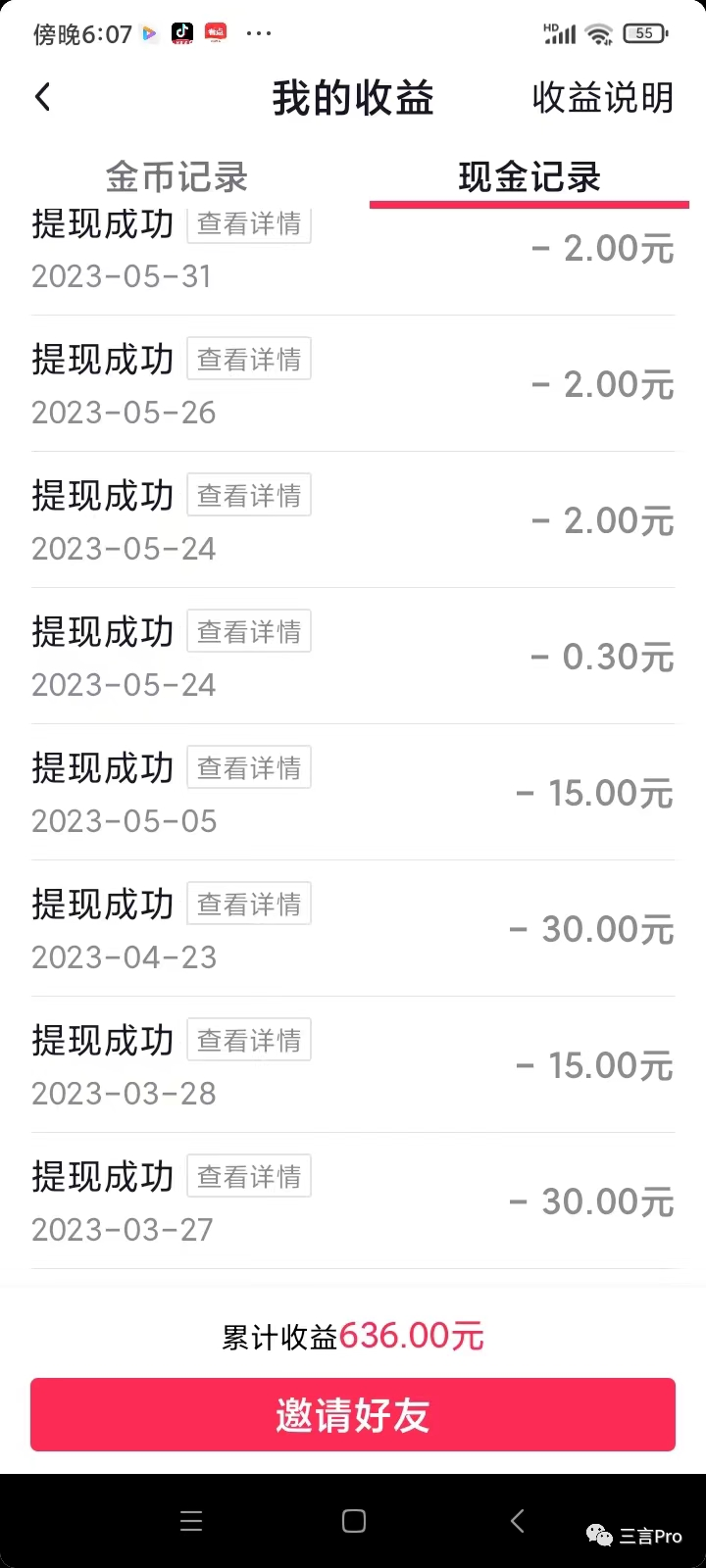The height and width of the screenshot is (1568, 706).
Task: Open 查看详情 for the 2023-05-05 withdrawal
Action: (x=249, y=768)
